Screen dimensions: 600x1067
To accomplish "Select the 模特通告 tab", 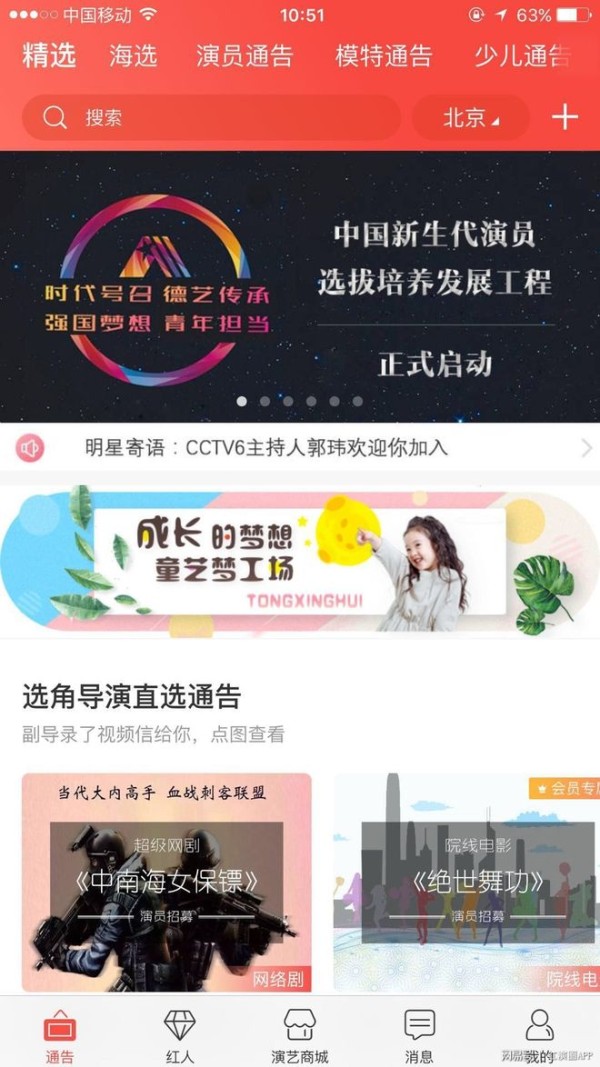I will coord(383,56).
